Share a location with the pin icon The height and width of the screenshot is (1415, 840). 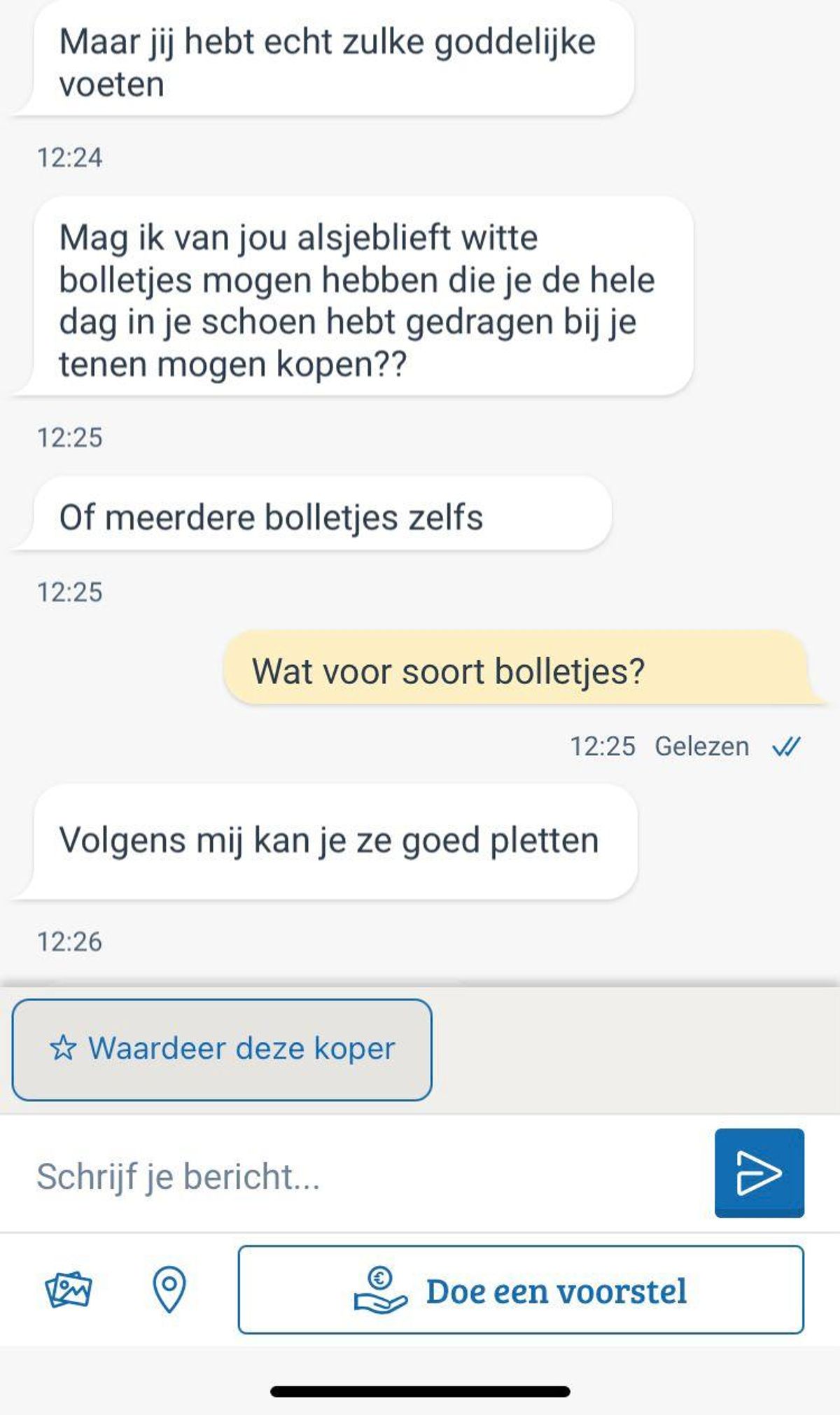[x=169, y=1289]
